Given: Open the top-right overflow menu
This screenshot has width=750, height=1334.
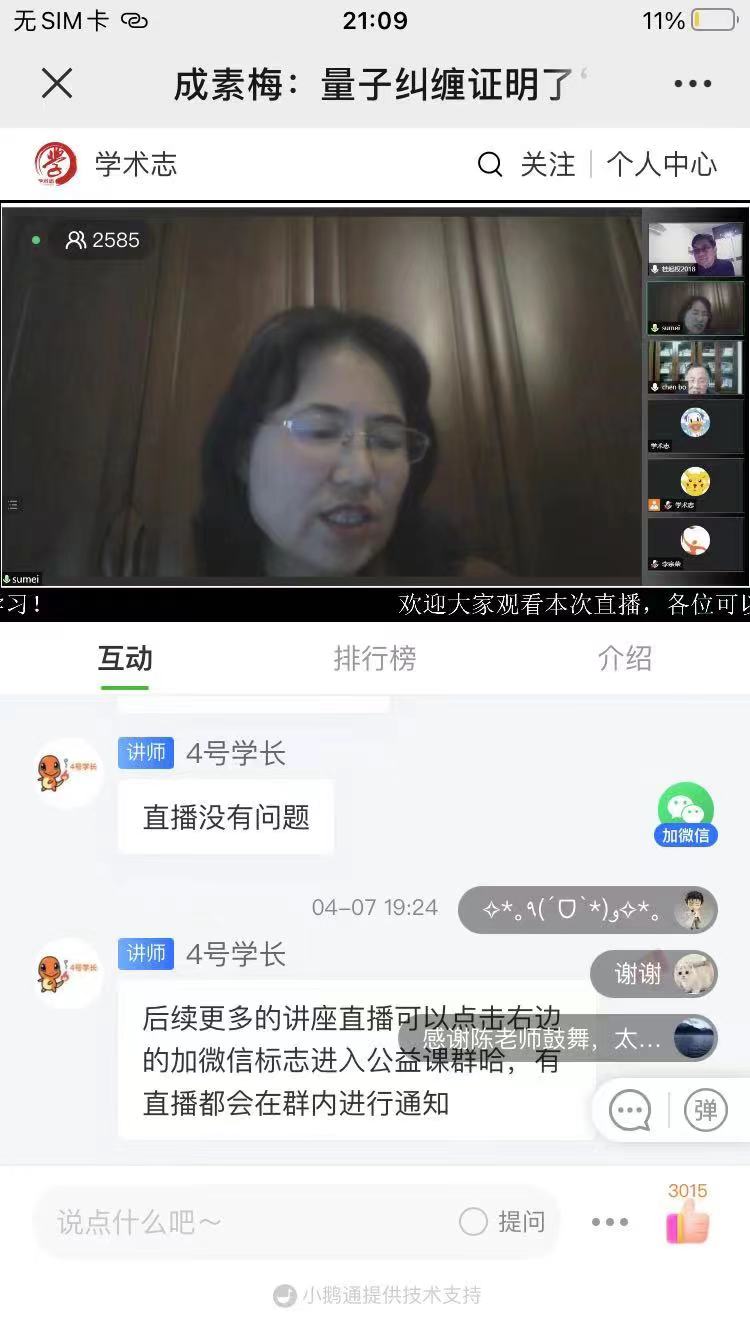Looking at the screenshot, I should [692, 84].
